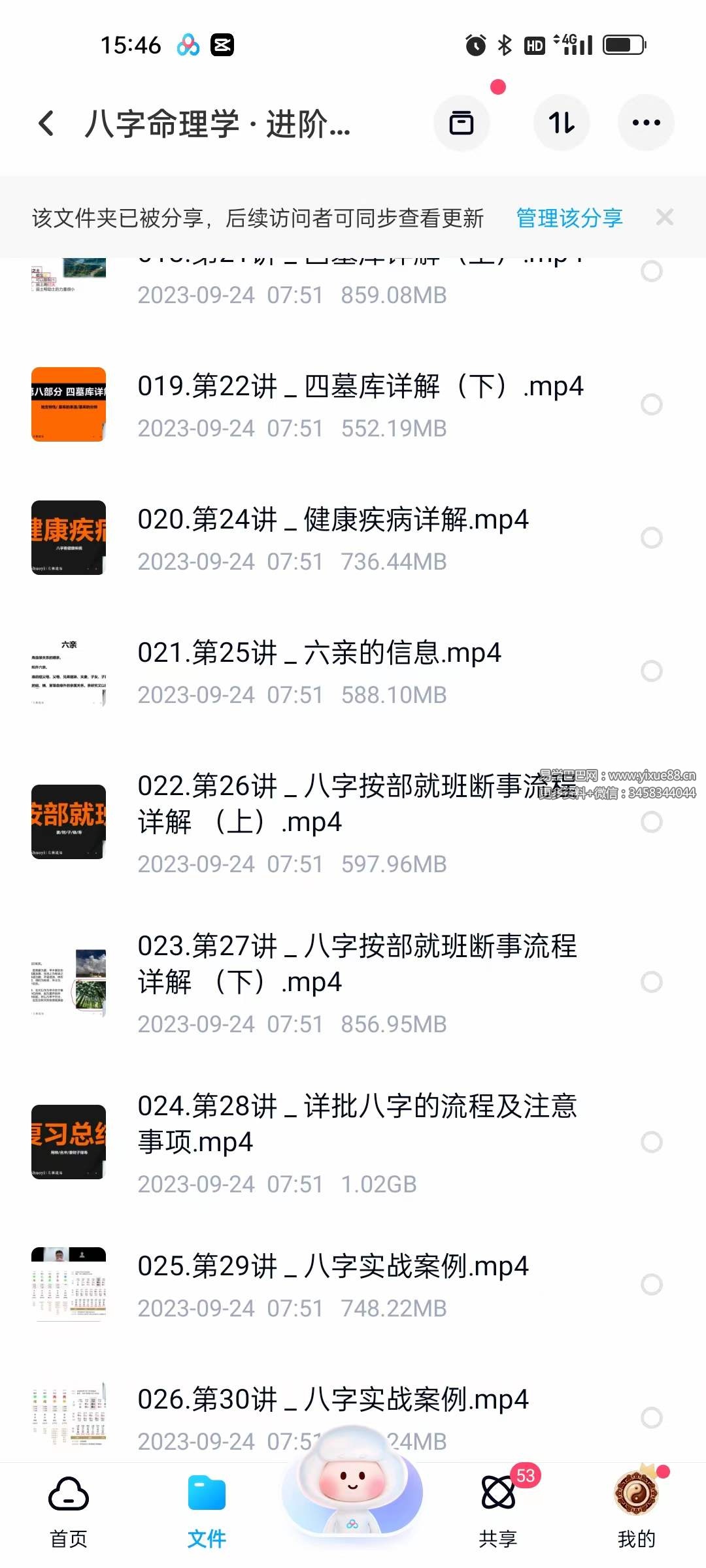The width and height of the screenshot is (706, 1568).
Task: Dismiss the shared-folder notification banner
Action: 665,218
